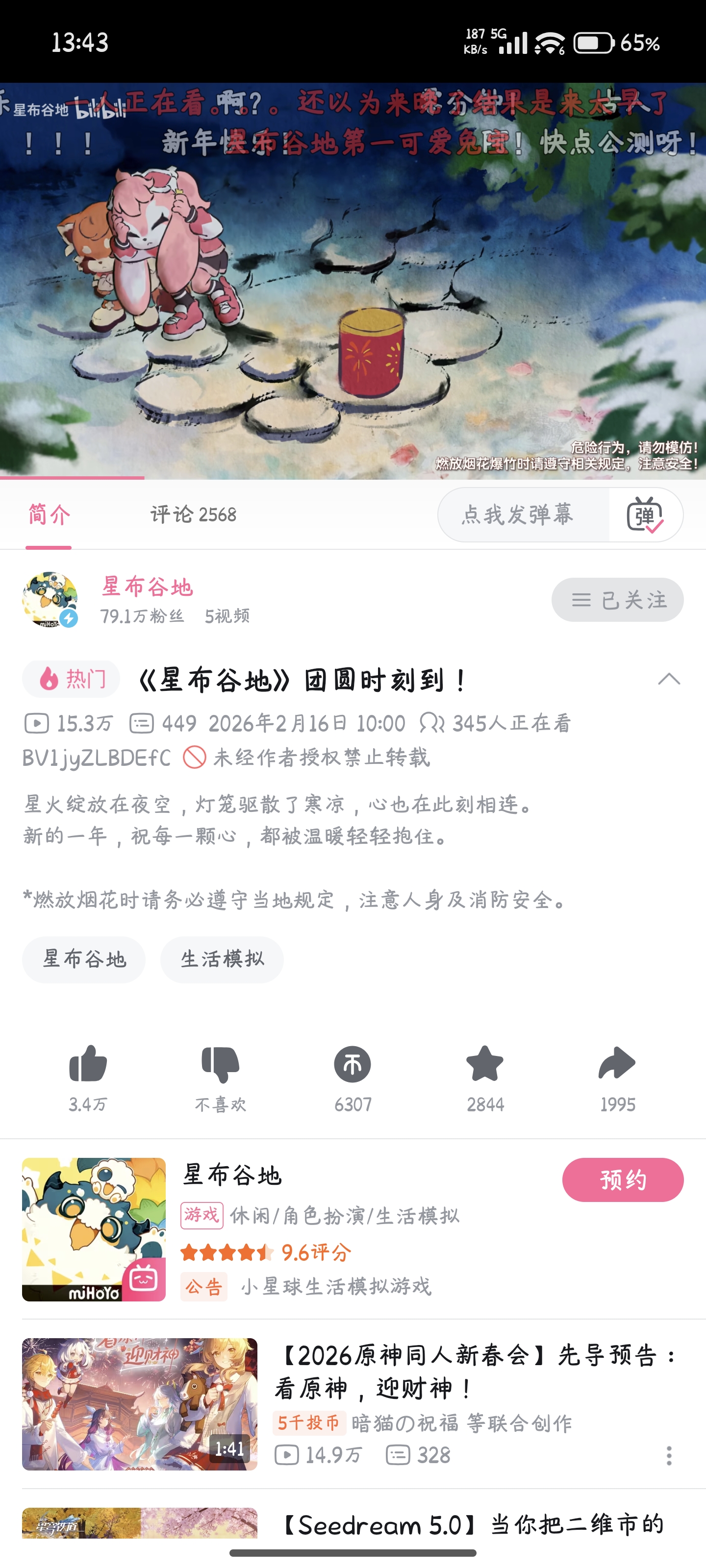This screenshot has height=1568, width=706.
Task: Add the video to favorites
Action: click(x=485, y=1076)
